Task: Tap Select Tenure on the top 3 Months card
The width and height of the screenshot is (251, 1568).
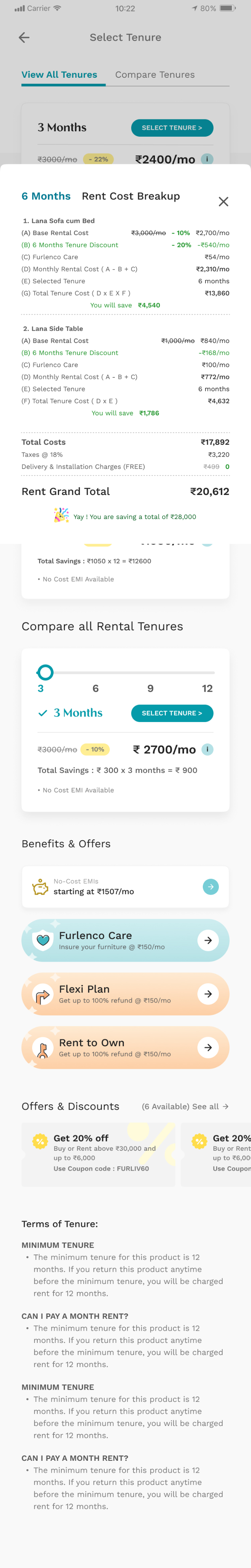Action: click(171, 128)
